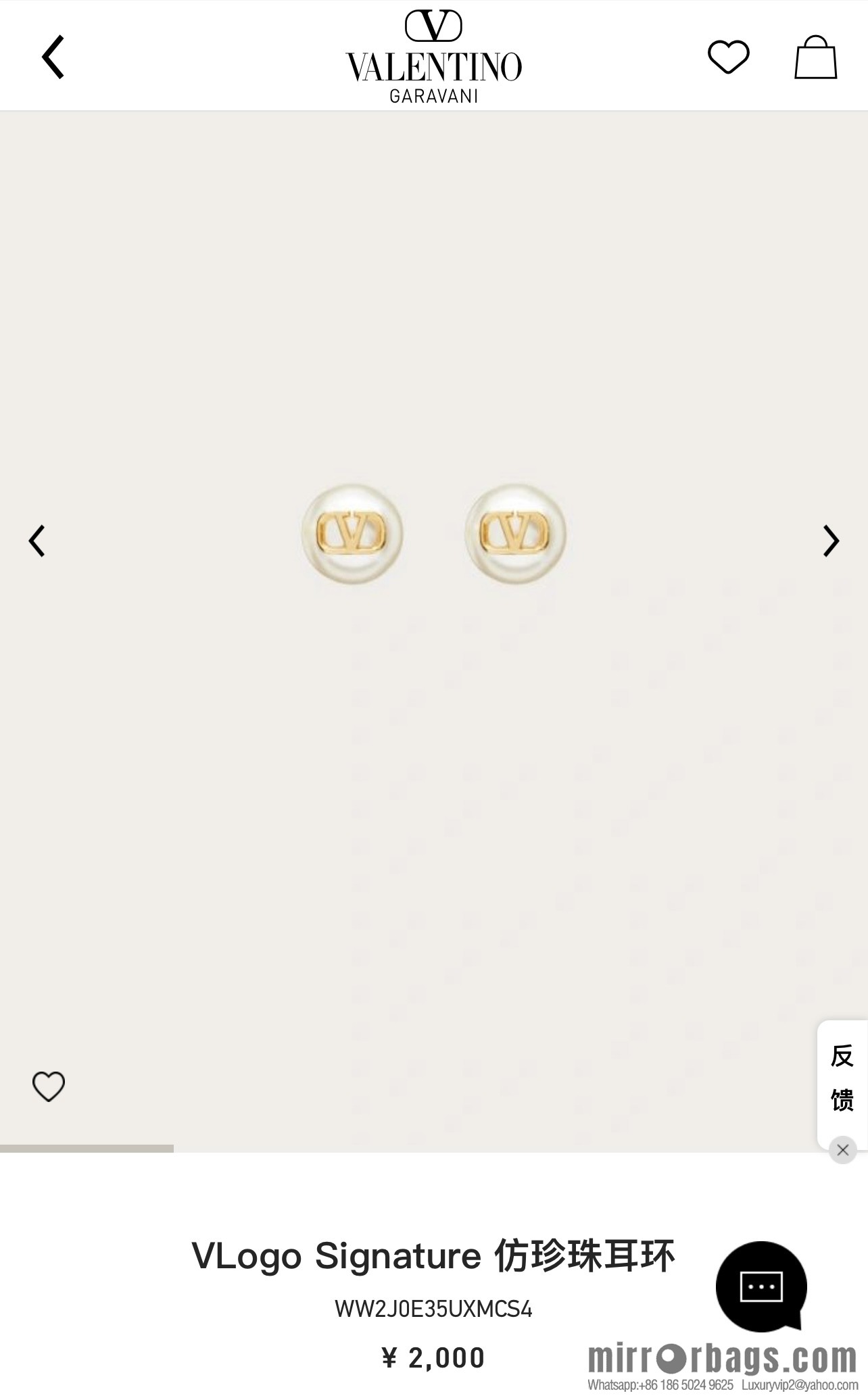
Task: Go back using the header arrow
Action: click(x=53, y=57)
